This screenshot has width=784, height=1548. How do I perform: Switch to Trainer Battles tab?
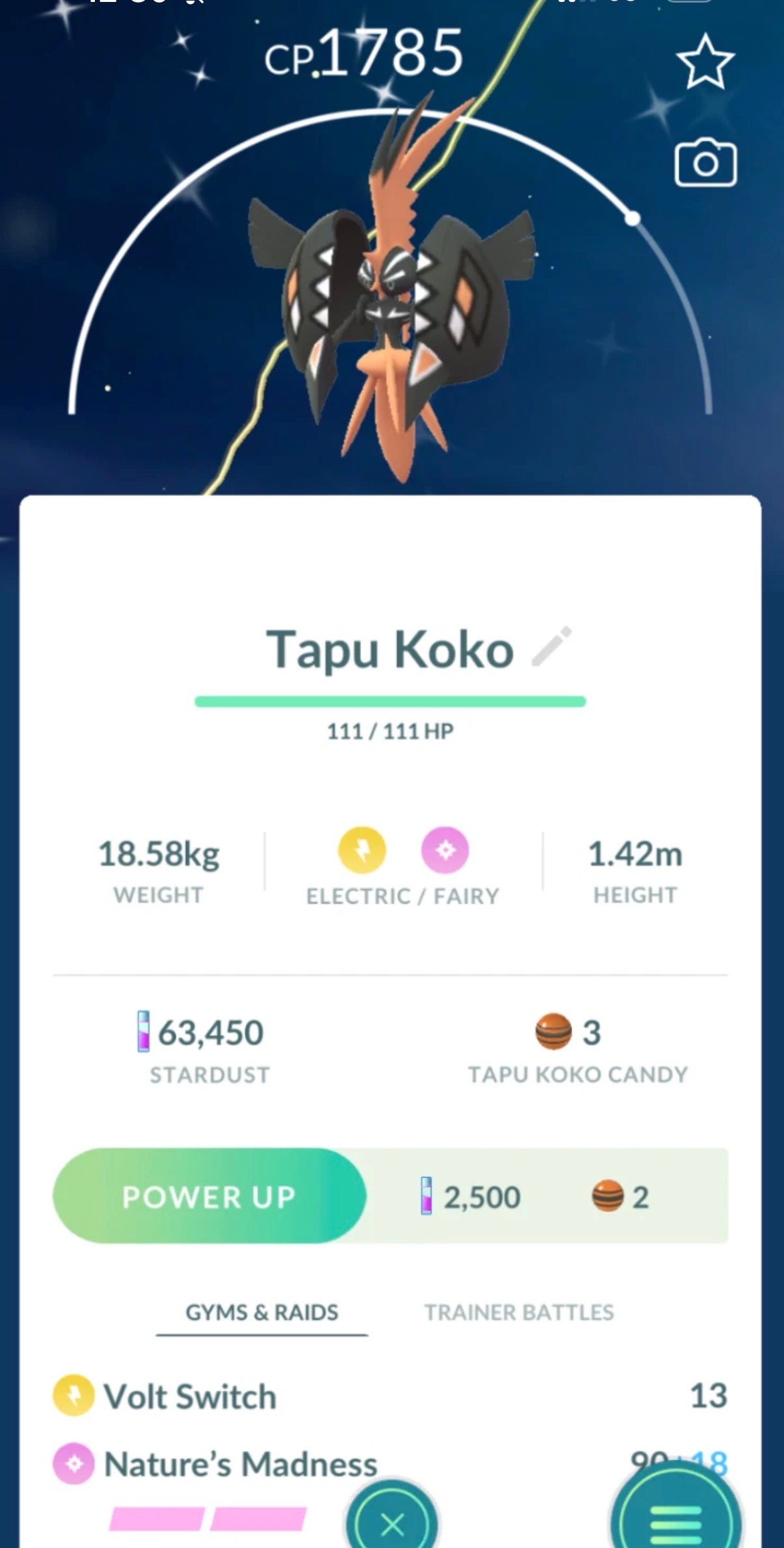click(x=519, y=1313)
